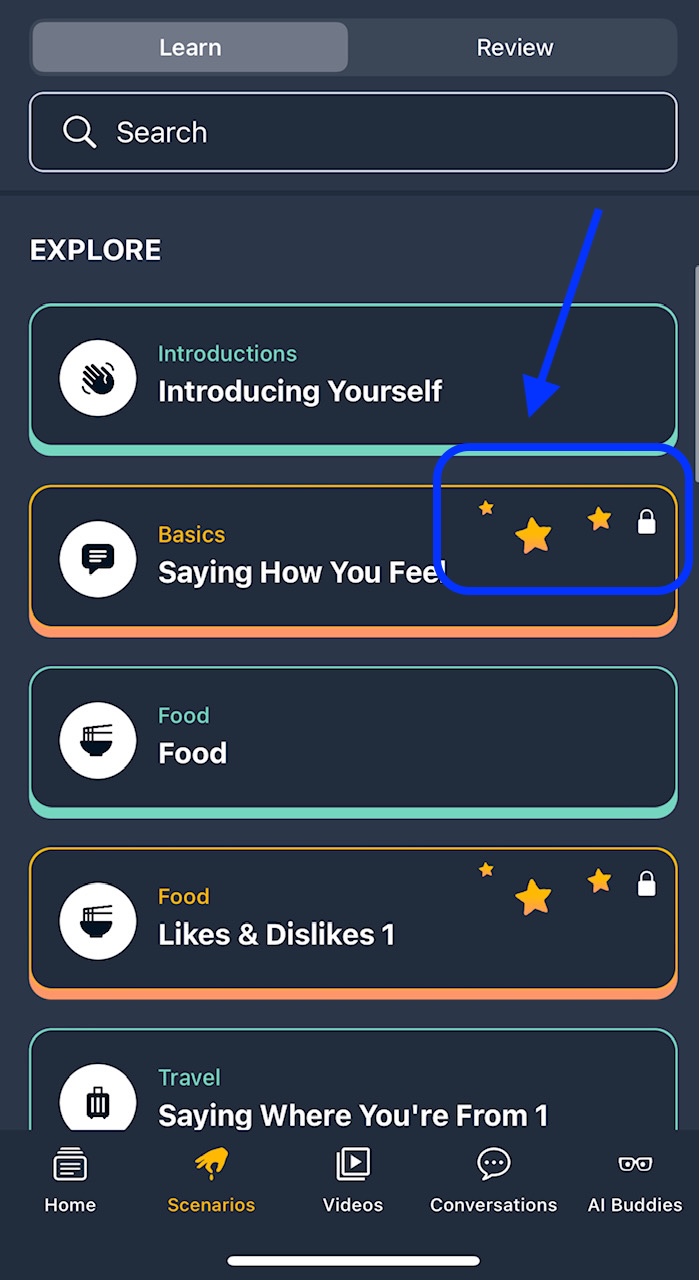Image resolution: width=699 pixels, height=1280 pixels.
Task: Go to the Home tab
Action: click(x=70, y=1180)
